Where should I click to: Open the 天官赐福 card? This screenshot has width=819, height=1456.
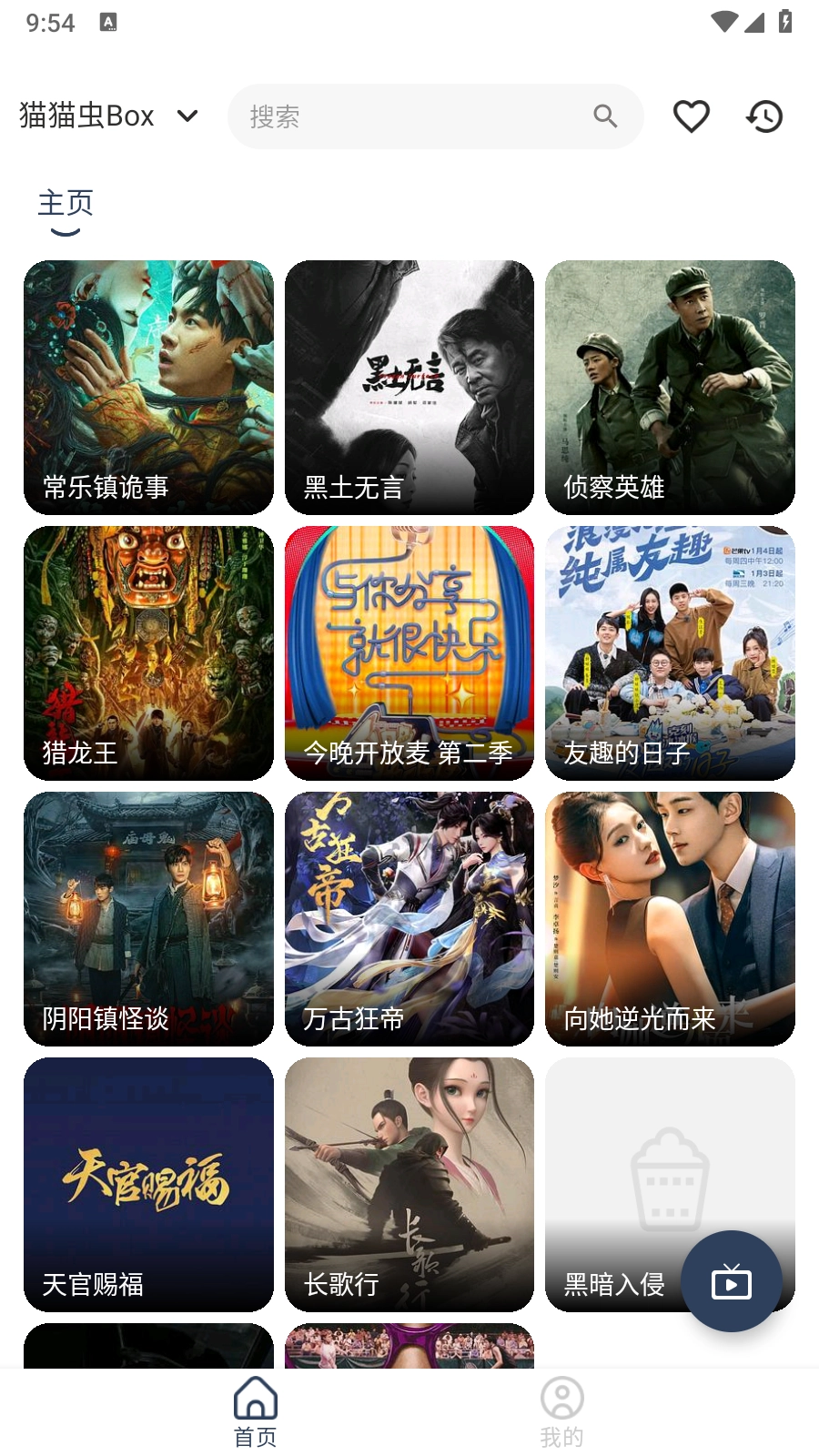pos(148,1184)
